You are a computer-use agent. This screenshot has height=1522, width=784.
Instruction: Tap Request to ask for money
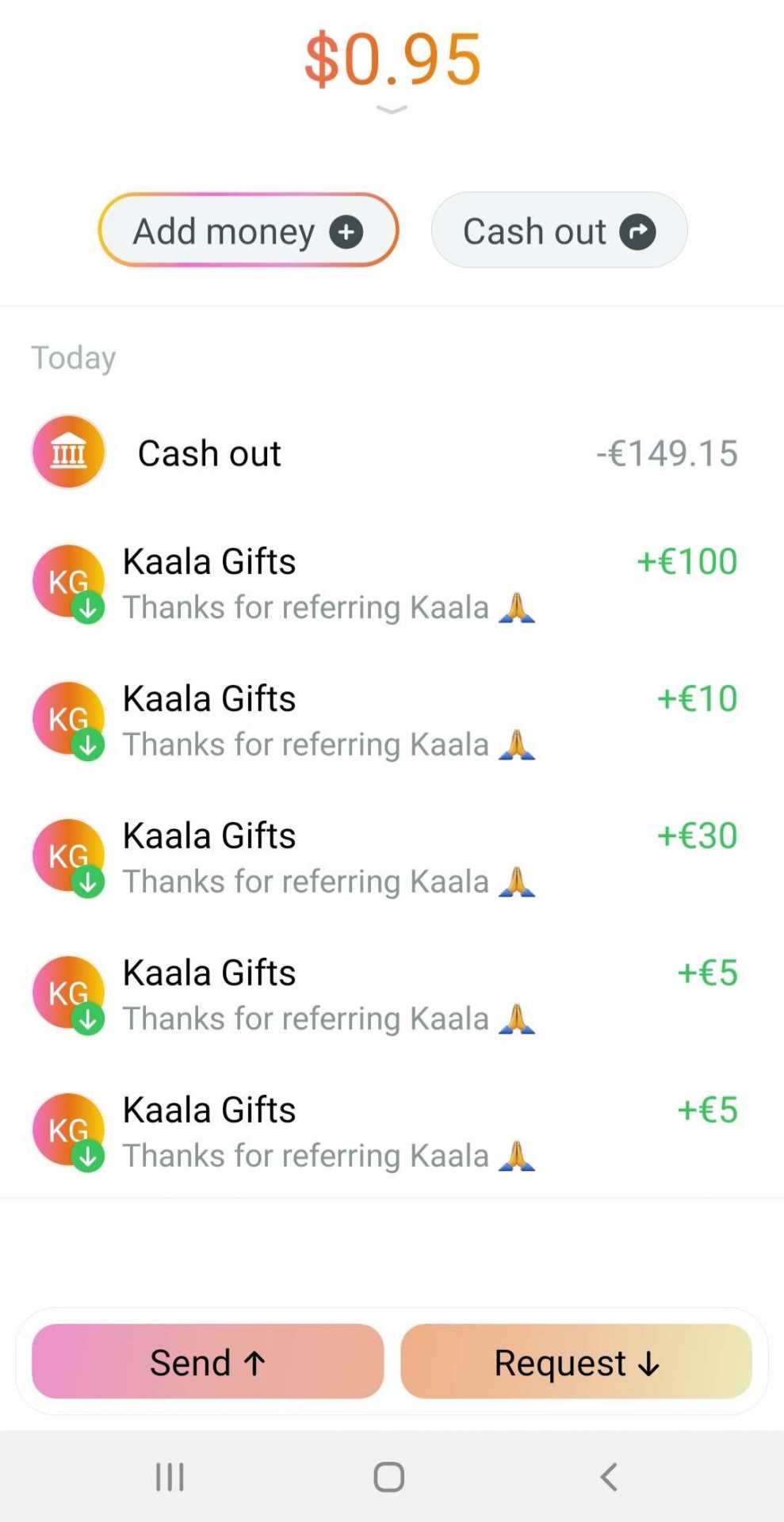[x=576, y=1362]
